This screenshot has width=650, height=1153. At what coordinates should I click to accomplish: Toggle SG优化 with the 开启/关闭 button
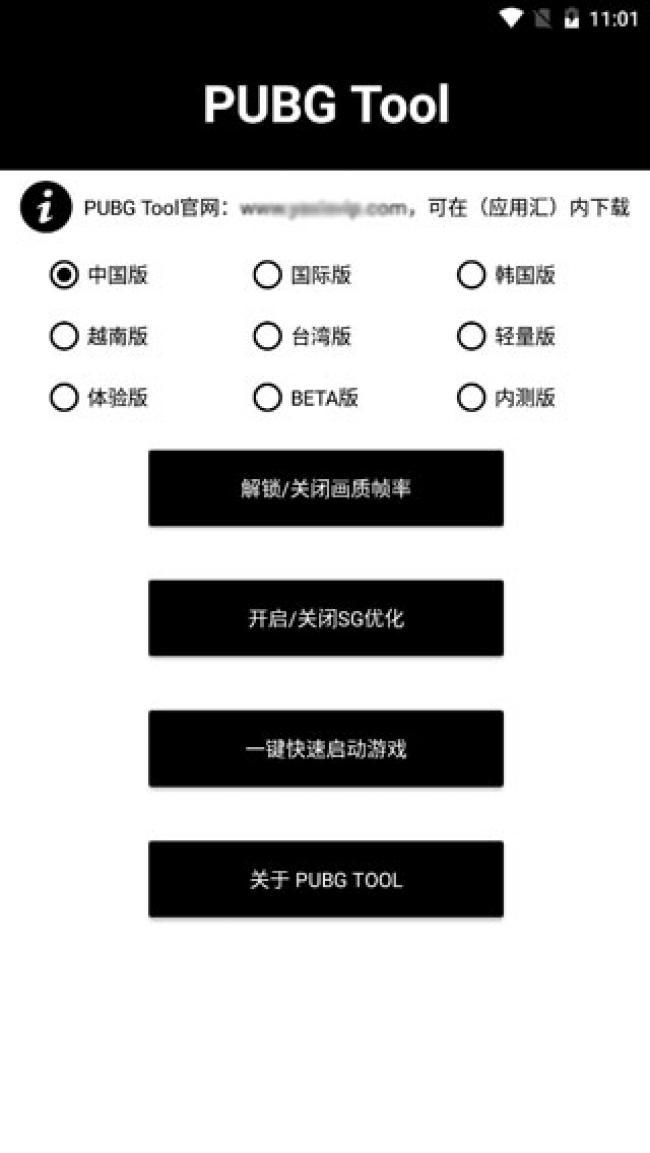coord(326,618)
